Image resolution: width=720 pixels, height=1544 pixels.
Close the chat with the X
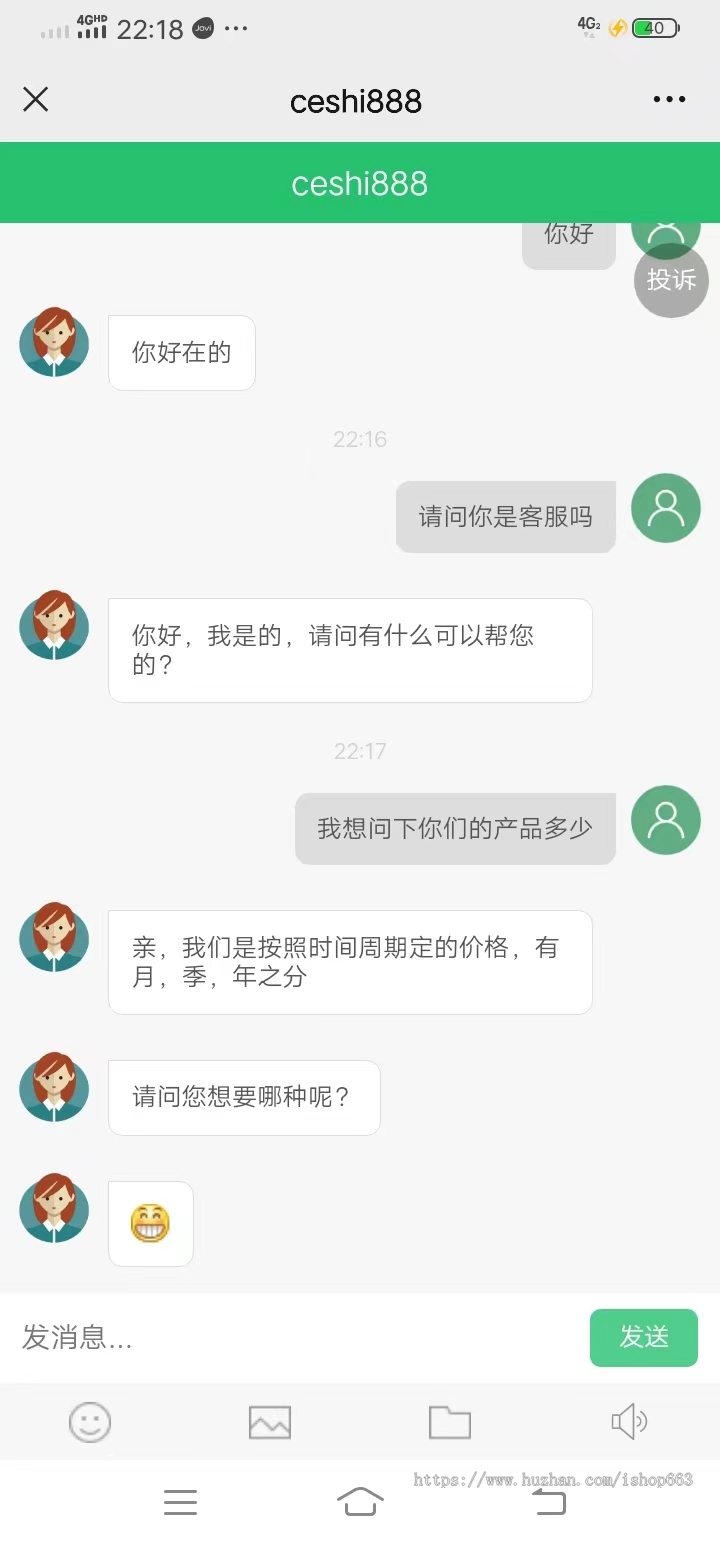pos(36,99)
